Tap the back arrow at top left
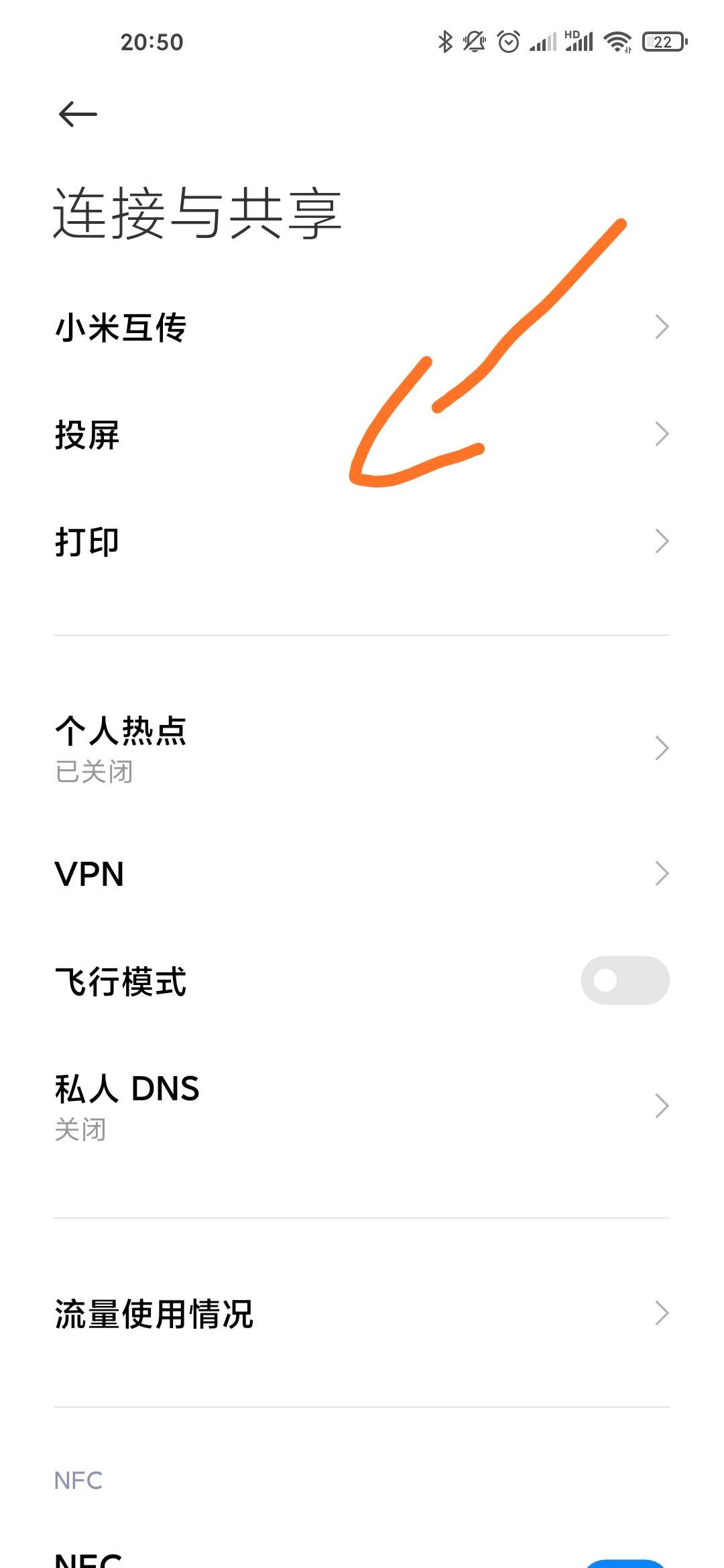Image resolution: width=724 pixels, height=1568 pixels. [x=75, y=113]
